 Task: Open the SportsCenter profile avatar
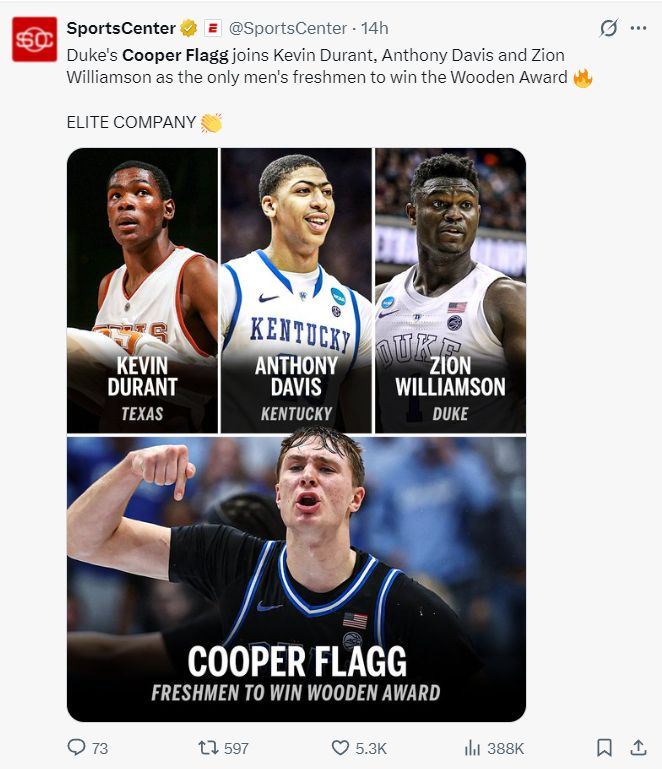coord(34,40)
